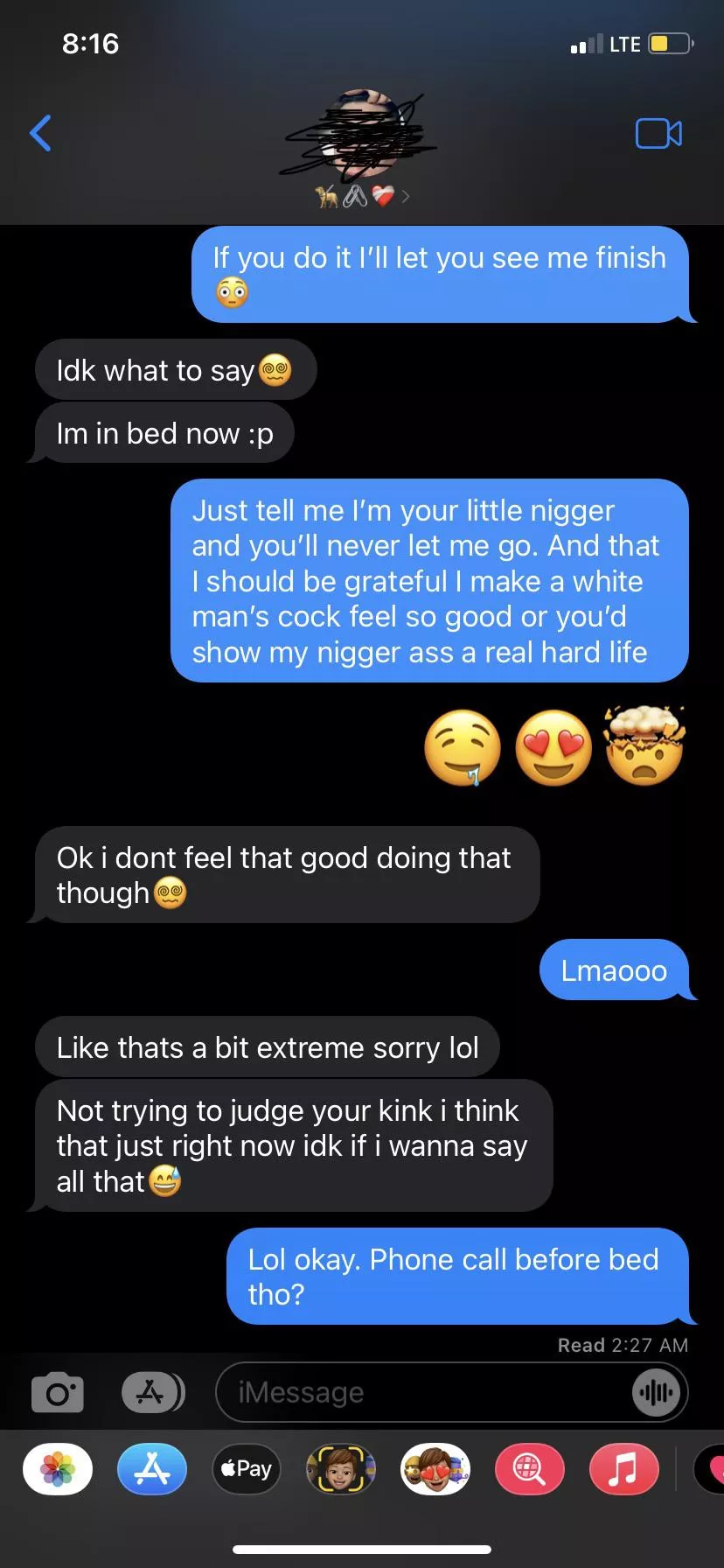
Task: Focus the iMessage text field
Action: click(420, 1392)
